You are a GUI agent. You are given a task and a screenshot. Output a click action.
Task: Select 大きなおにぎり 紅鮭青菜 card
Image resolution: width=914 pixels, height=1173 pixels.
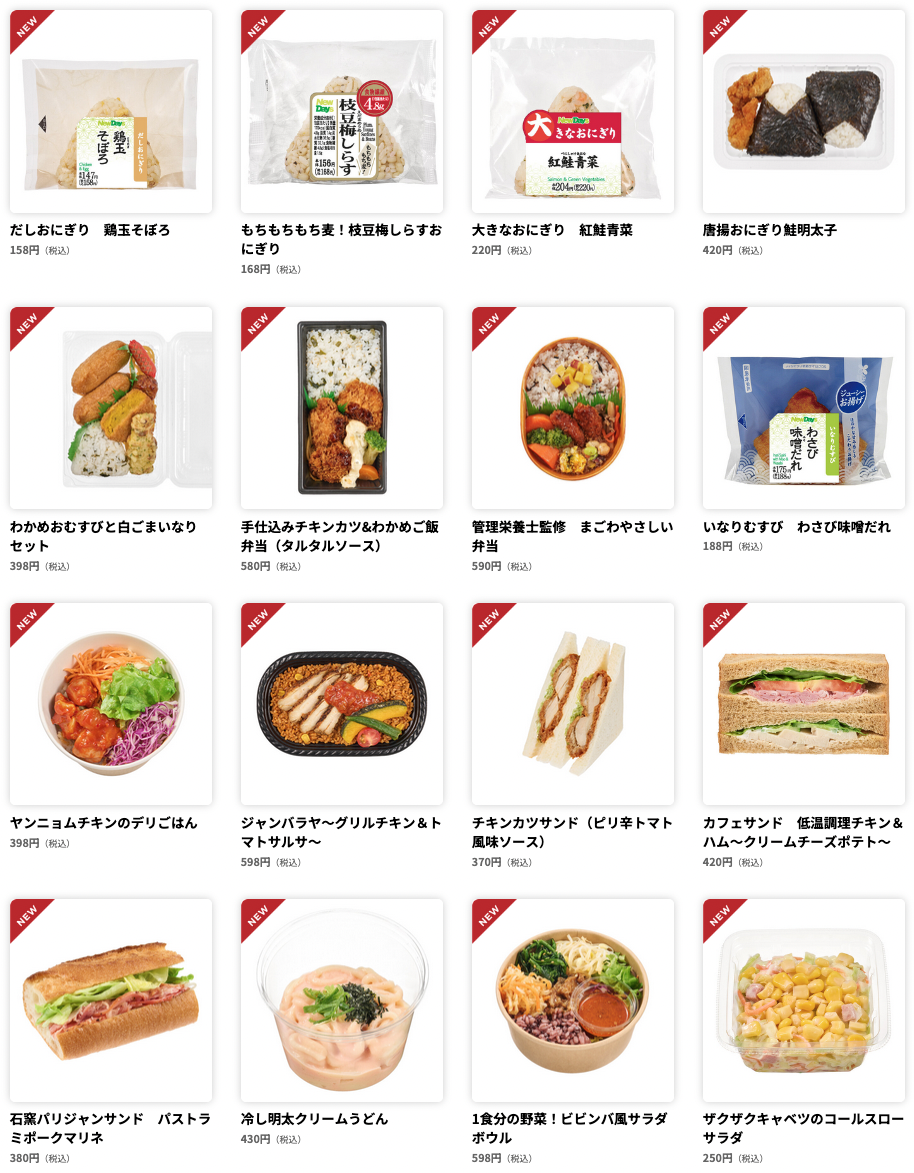click(572, 112)
